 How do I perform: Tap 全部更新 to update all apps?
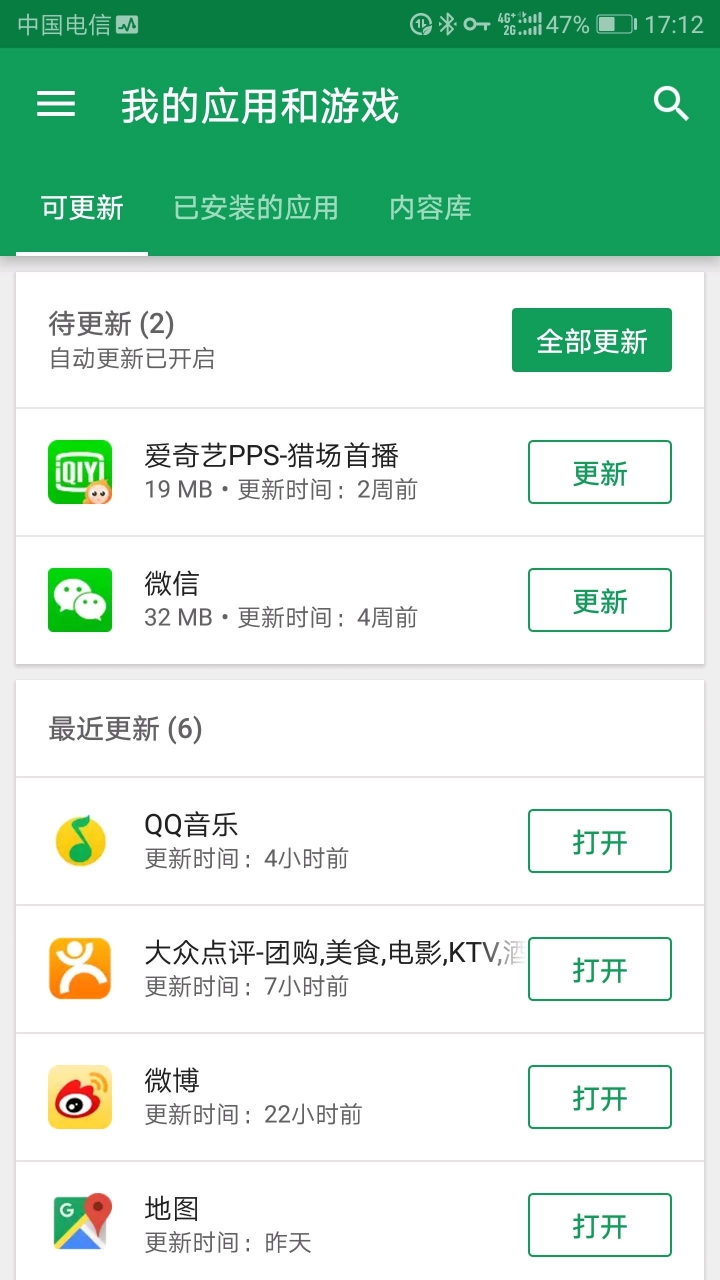592,340
